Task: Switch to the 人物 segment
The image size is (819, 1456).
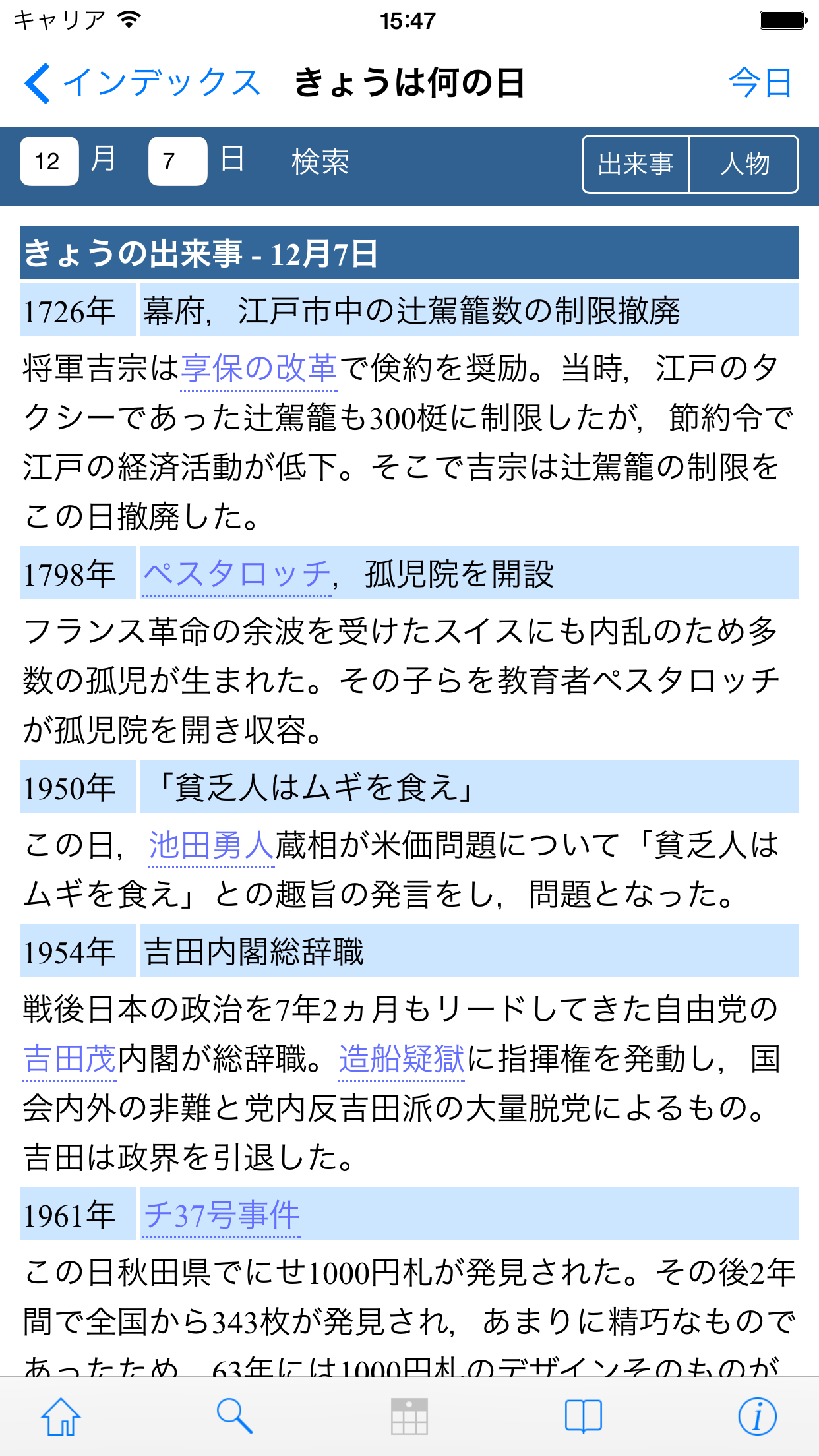Action: tap(744, 164)
